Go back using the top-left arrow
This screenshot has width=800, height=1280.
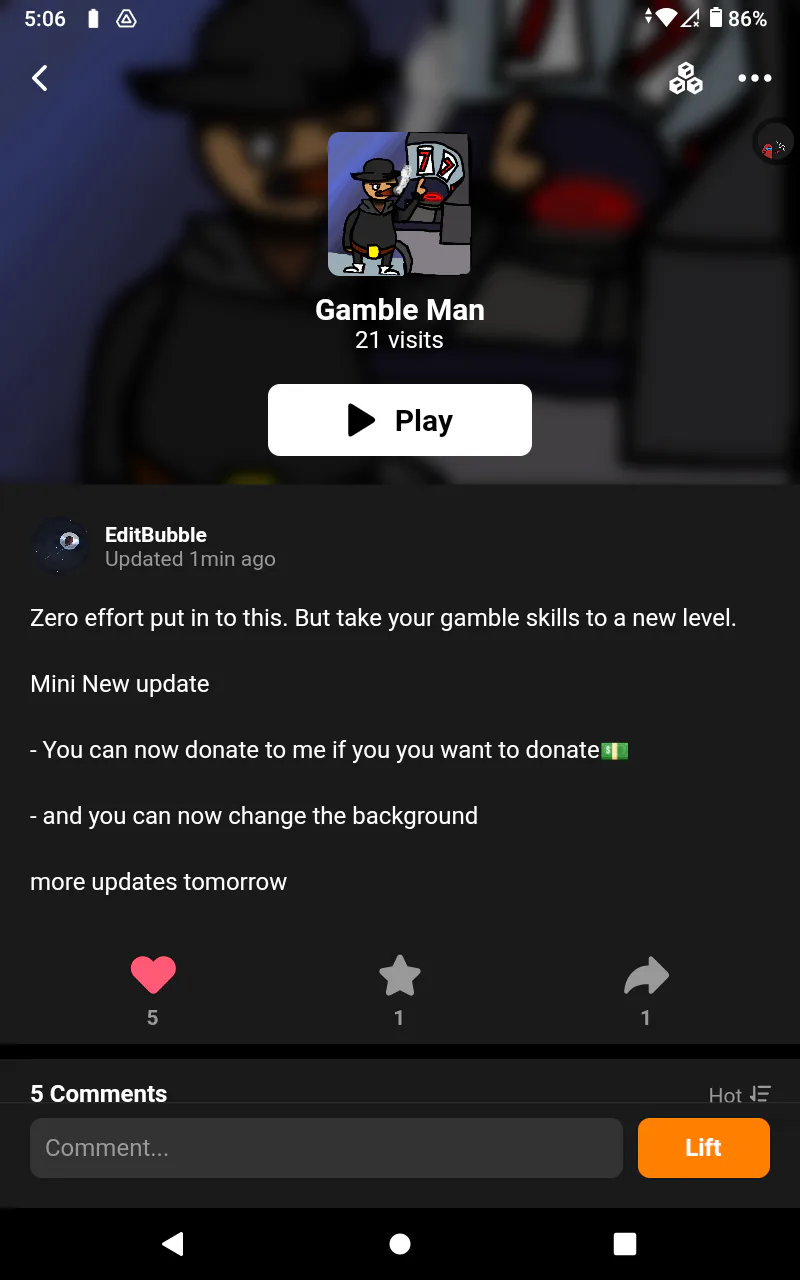[40, 78]
